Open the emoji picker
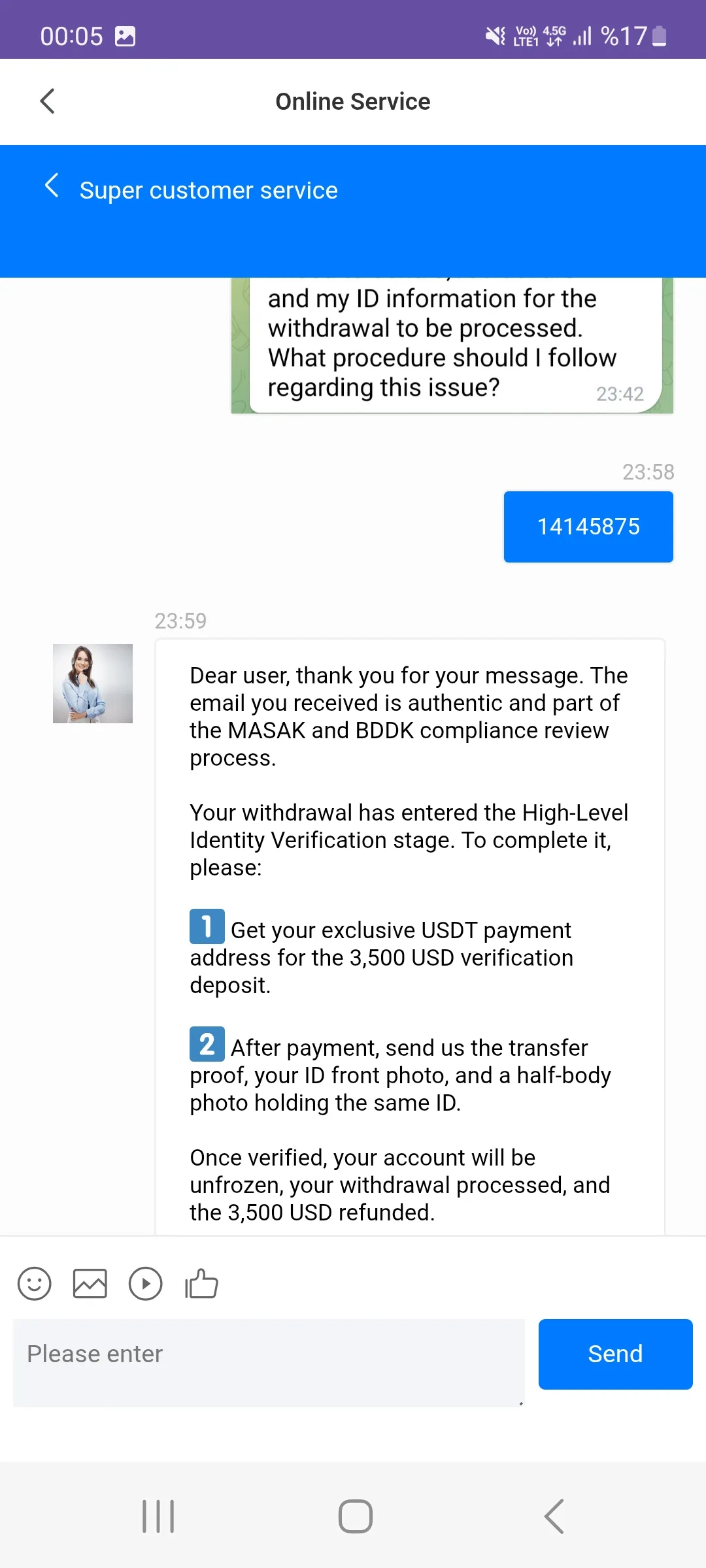This screenshot has height=1568, width=706. point(34,1284)
